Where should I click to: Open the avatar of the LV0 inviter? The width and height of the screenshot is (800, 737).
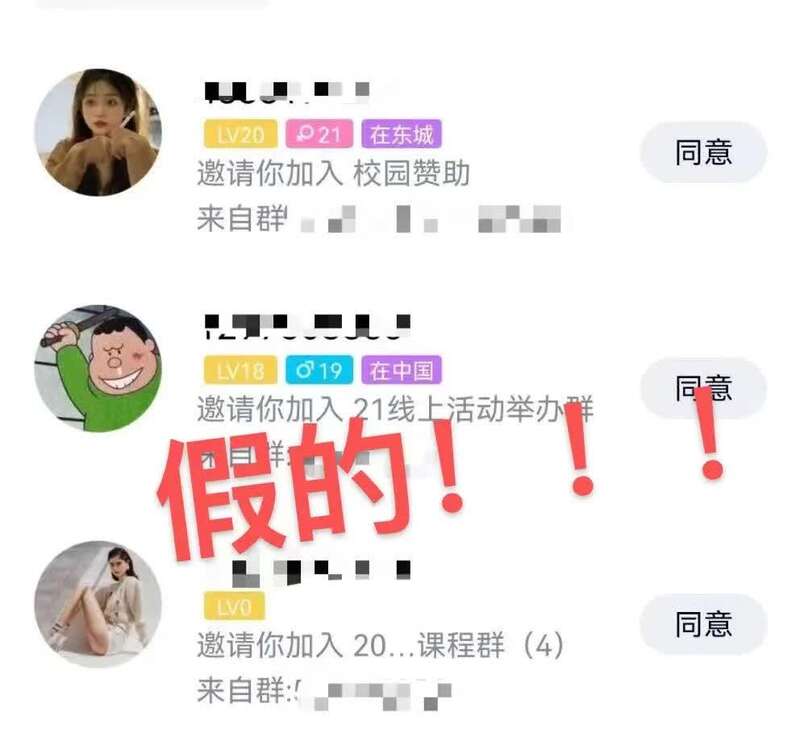97,604
